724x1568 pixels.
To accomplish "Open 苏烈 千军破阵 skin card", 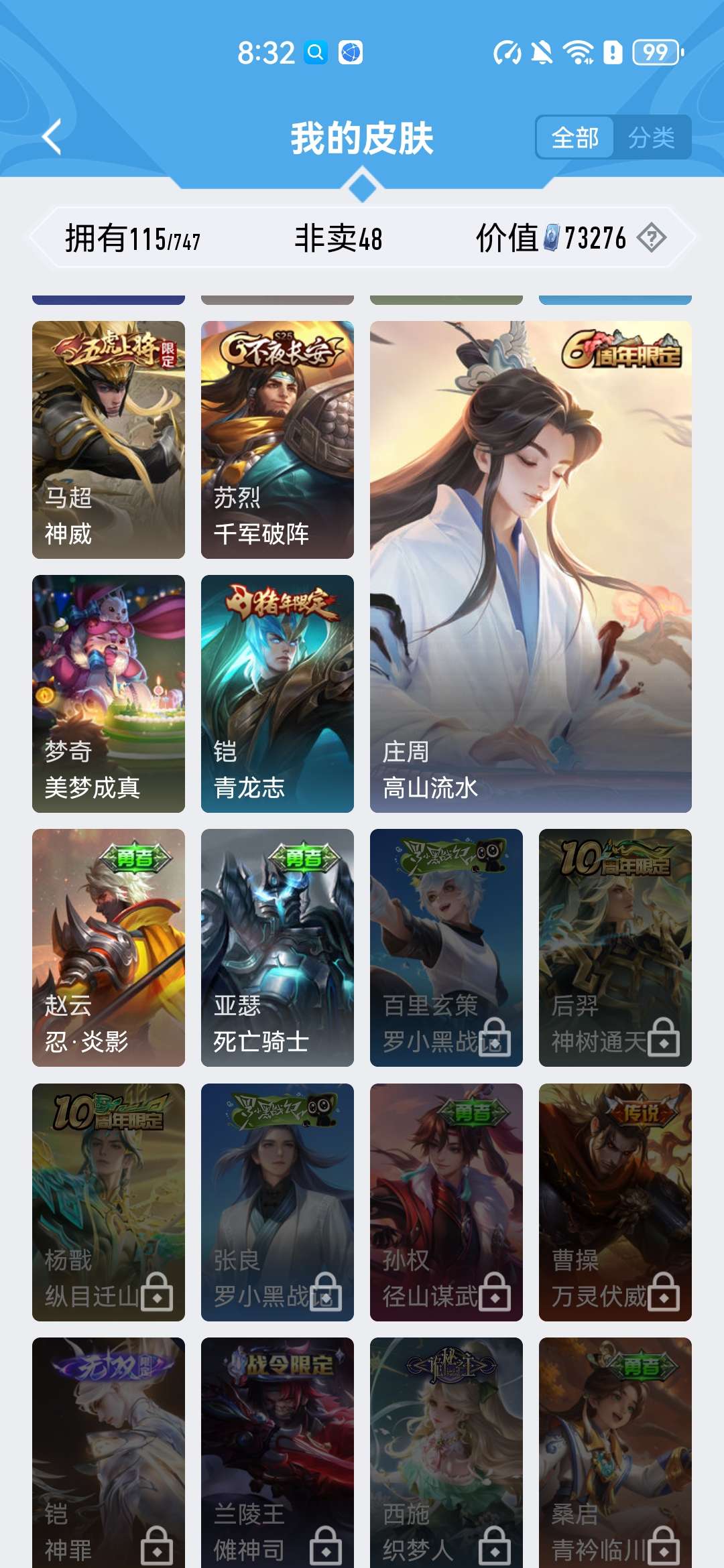I will click(278, 439).
